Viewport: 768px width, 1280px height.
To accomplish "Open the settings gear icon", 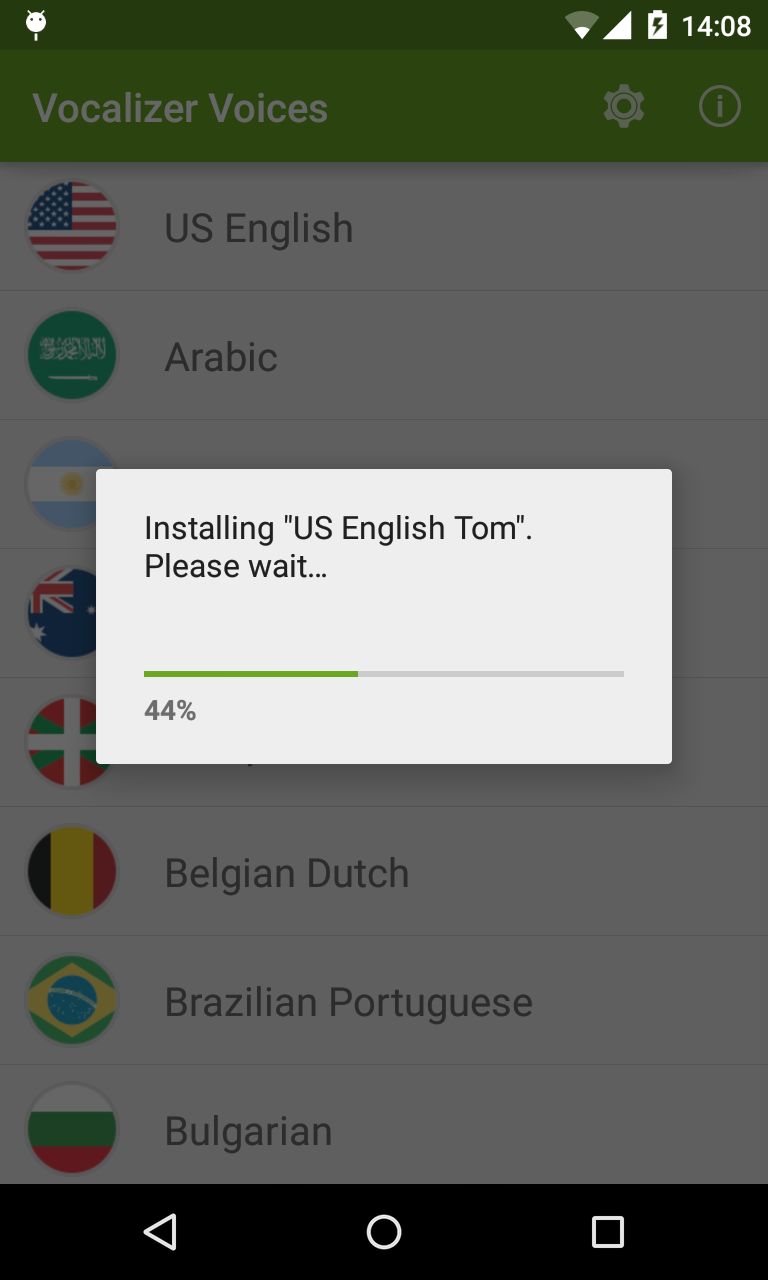I will (624, 106).
